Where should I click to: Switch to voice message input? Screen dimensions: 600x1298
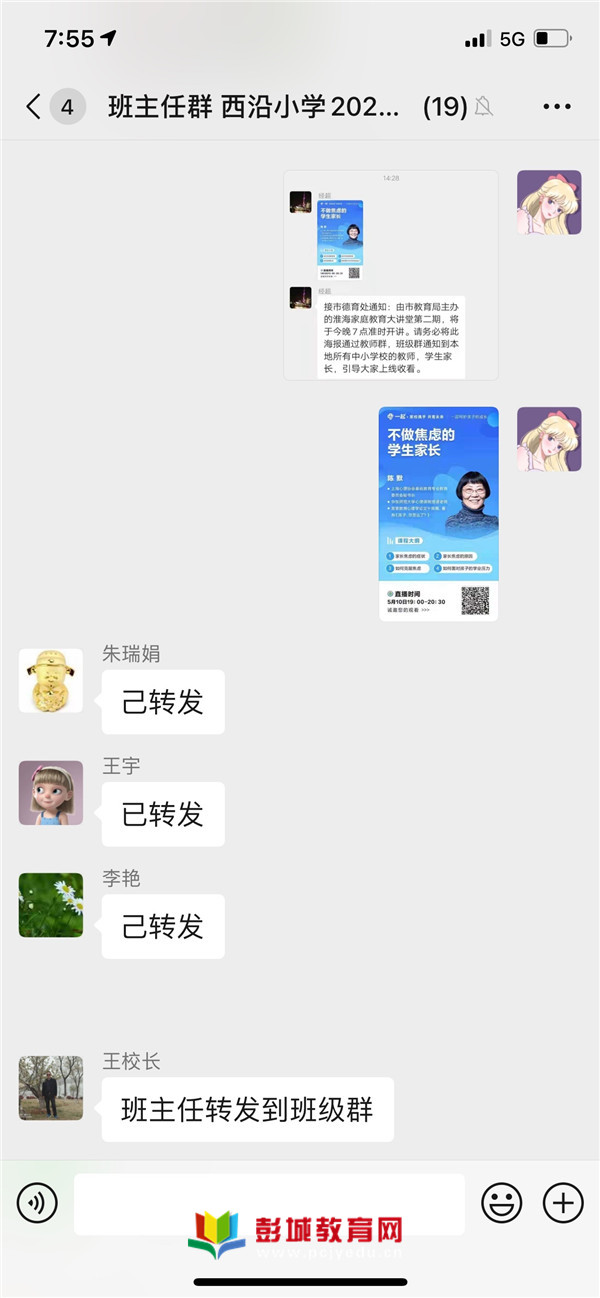pyautogui.click(x=38, y=1203)
